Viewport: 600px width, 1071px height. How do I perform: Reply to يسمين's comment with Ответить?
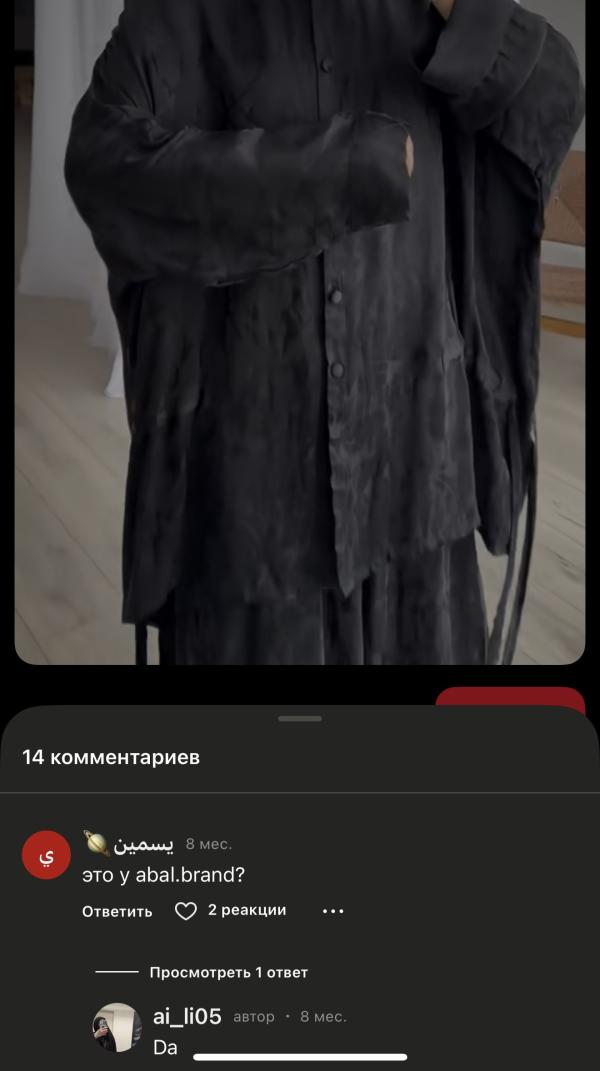(117, 911)
